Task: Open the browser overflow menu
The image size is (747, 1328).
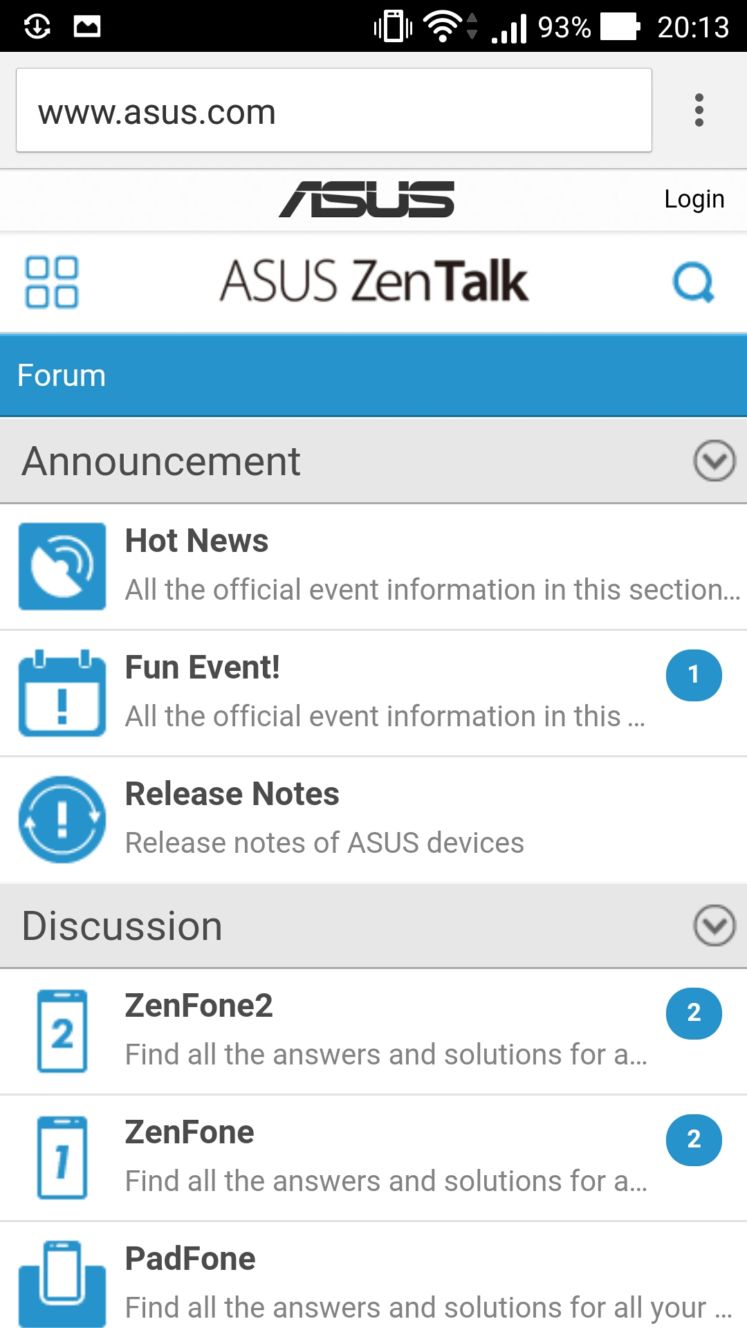Action: click(x=699, y=110)
